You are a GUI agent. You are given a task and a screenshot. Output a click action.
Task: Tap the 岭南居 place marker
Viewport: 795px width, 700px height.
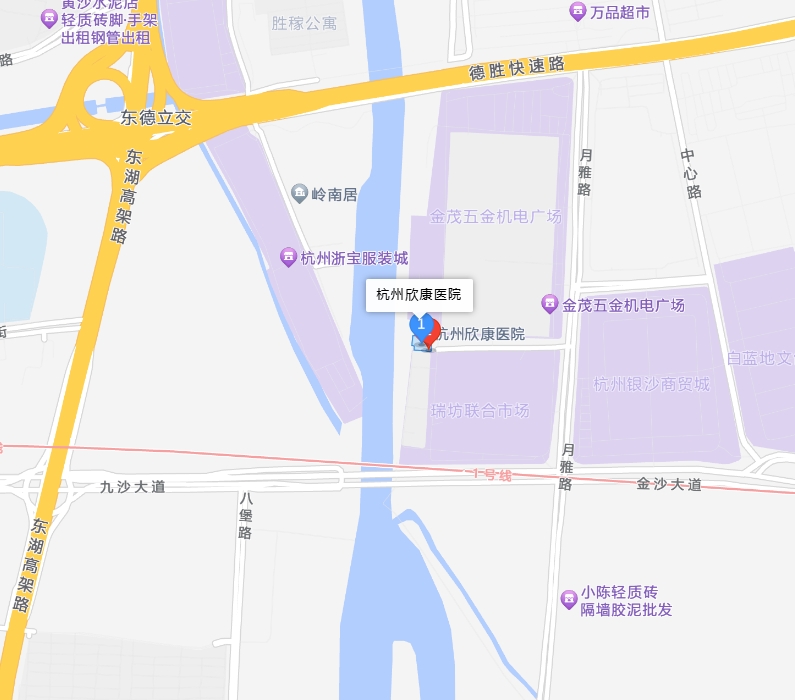point(299,194)
